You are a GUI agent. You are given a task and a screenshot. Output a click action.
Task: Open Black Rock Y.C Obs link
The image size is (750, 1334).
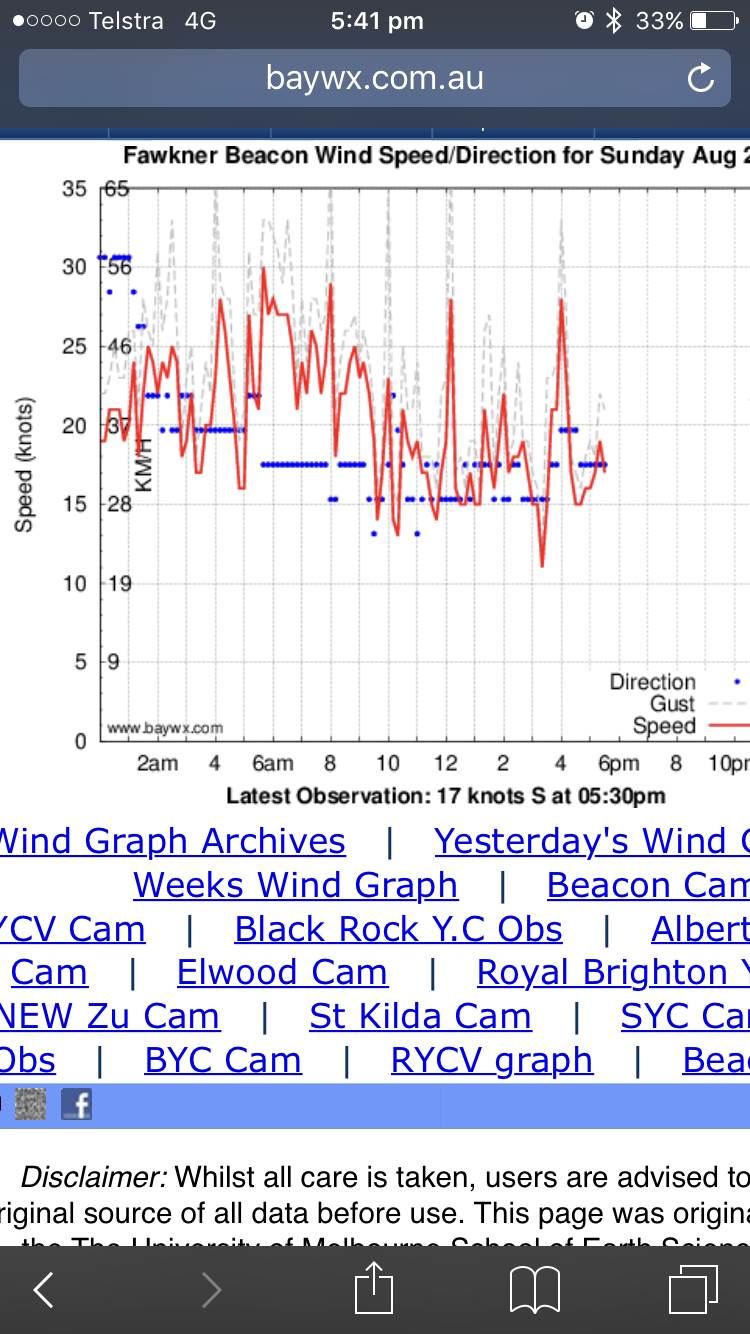pos(398,929)
